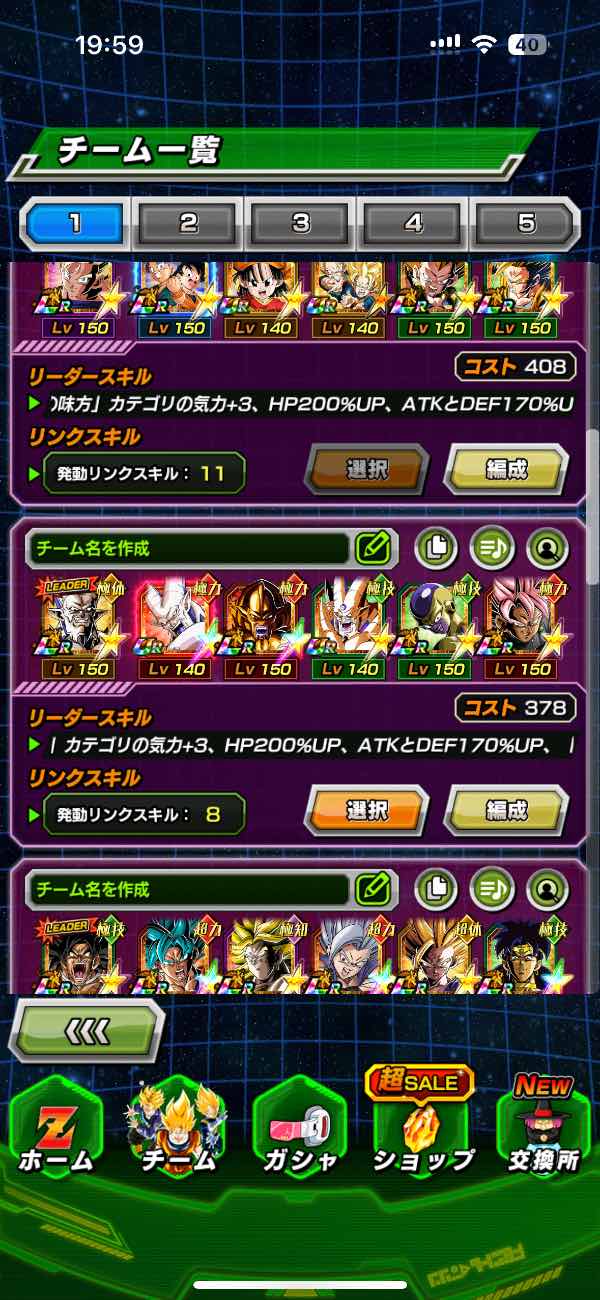Select team page tab 1

[x=76, y=223]
